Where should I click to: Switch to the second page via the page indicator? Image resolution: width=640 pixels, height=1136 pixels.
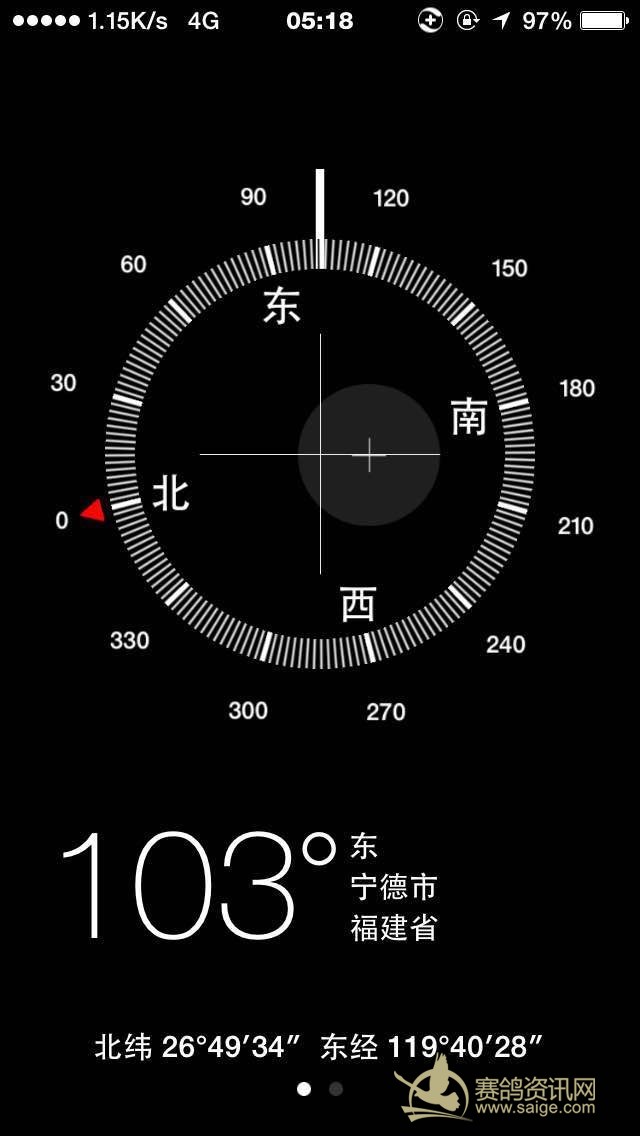pos(336,1089)
